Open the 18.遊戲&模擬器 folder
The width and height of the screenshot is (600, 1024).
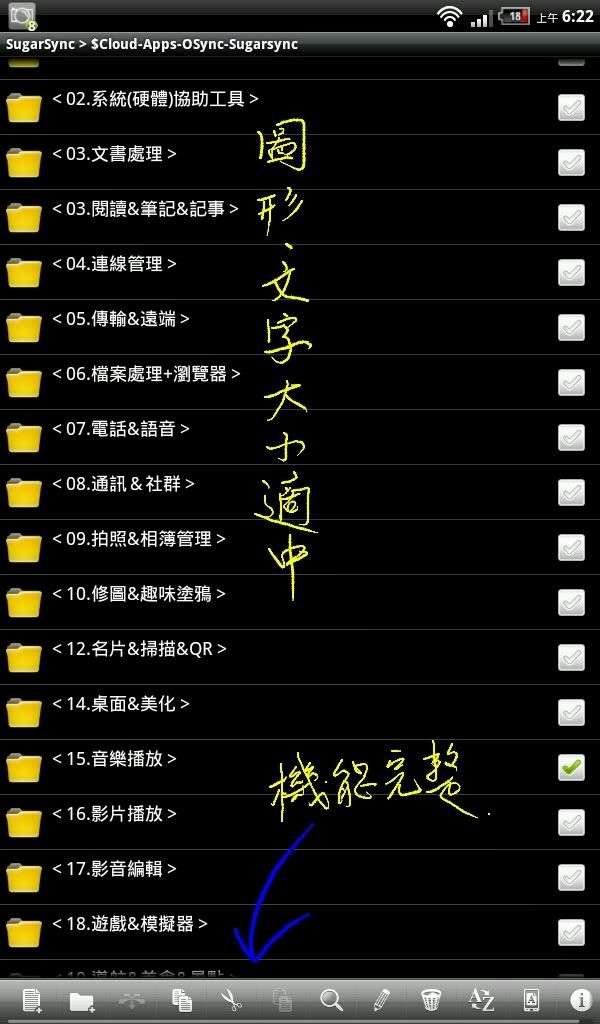coord(130,924)
